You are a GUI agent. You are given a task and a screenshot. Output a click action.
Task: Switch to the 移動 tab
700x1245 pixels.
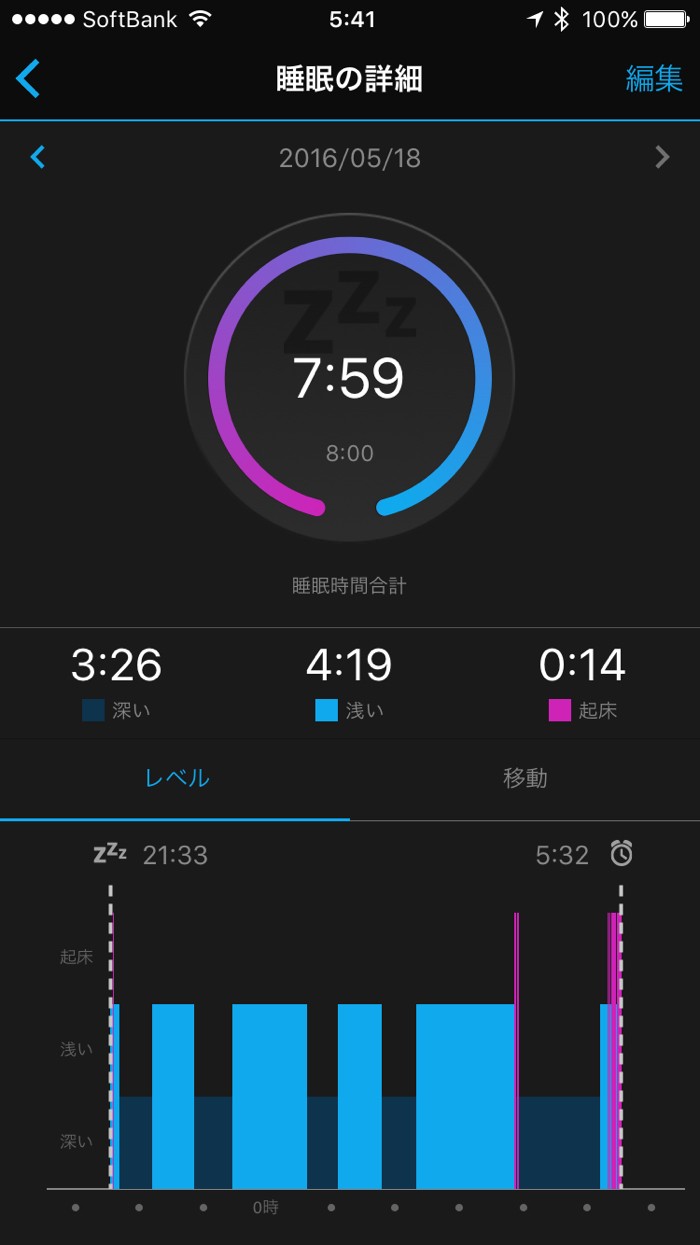pyautogui.click(x=524, y=778)
